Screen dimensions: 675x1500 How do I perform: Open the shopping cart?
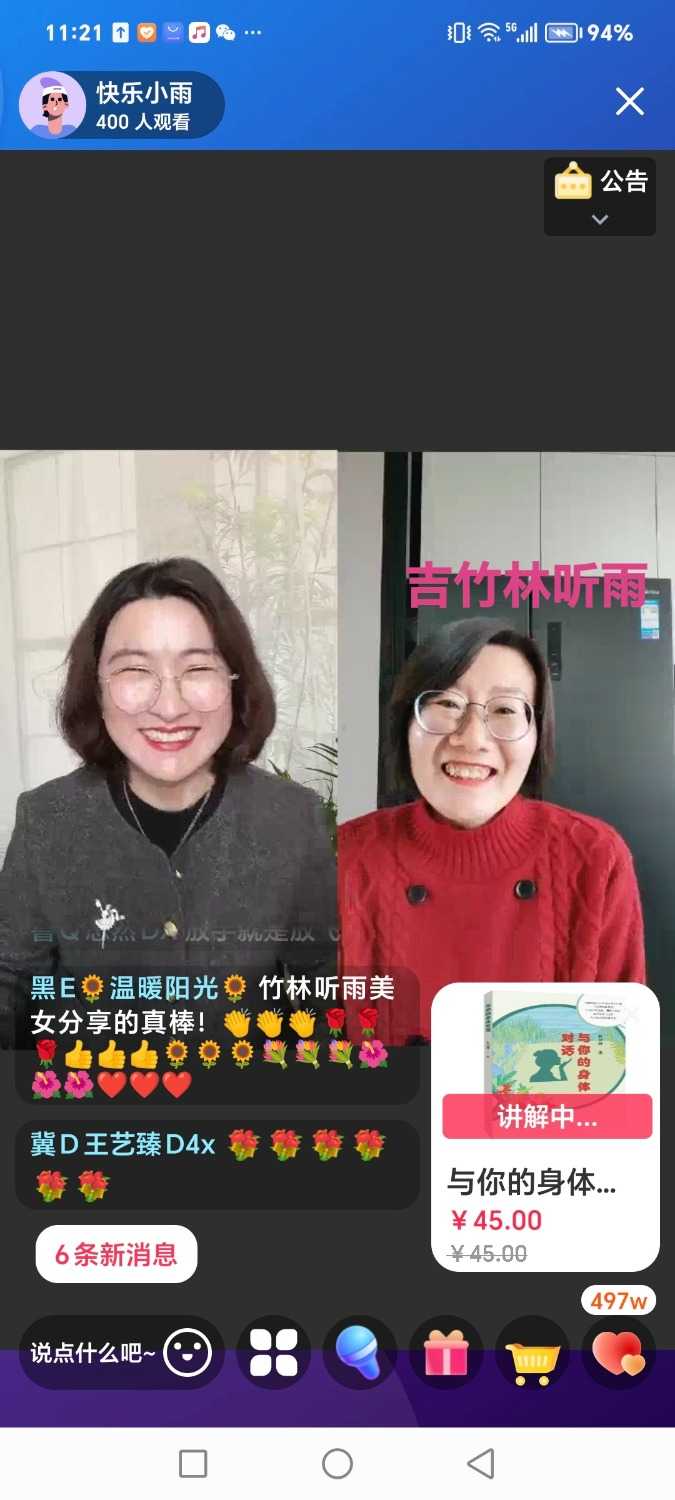tap(532, 1354)
